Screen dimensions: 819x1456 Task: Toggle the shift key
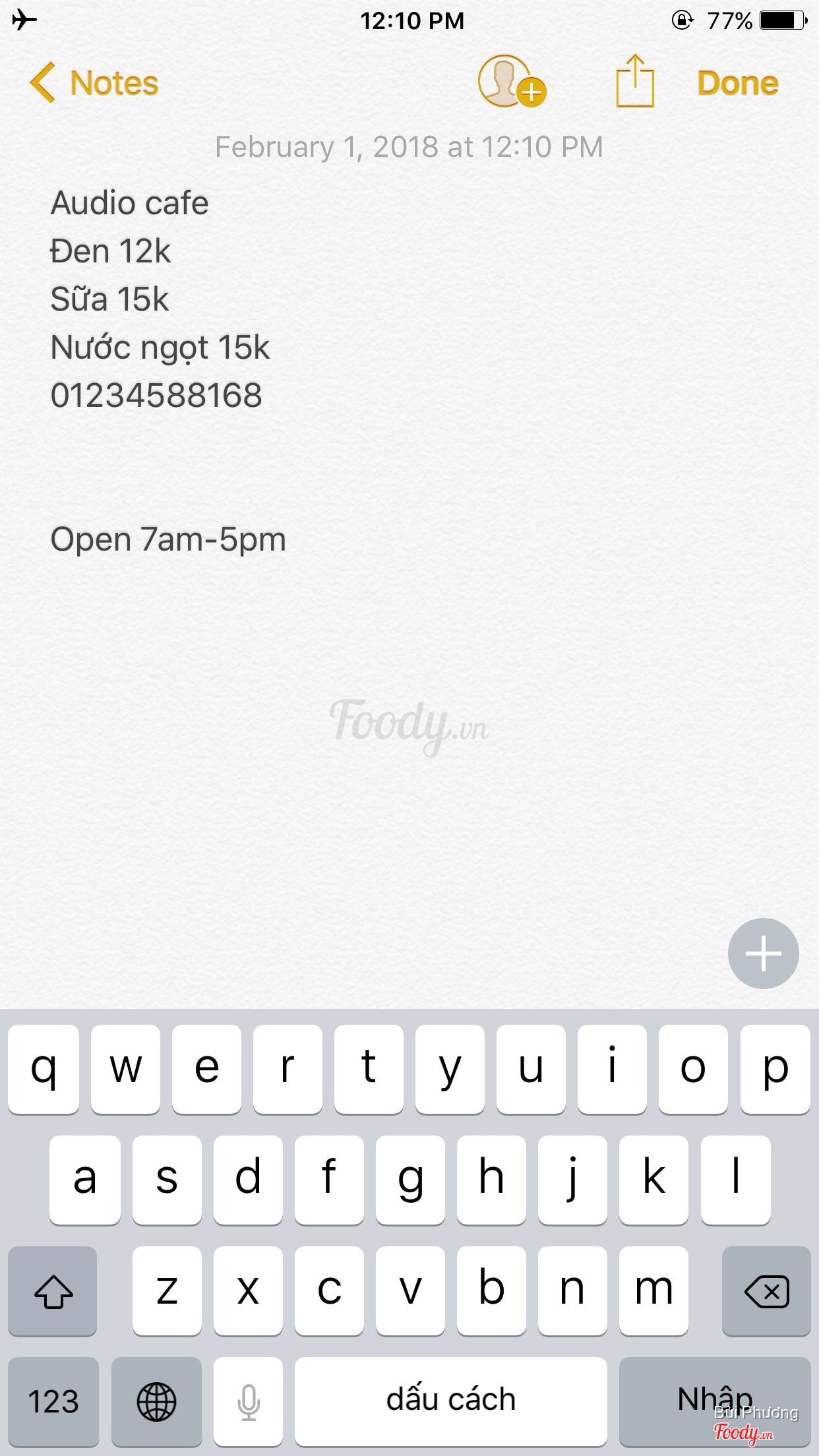point(53,1290)
